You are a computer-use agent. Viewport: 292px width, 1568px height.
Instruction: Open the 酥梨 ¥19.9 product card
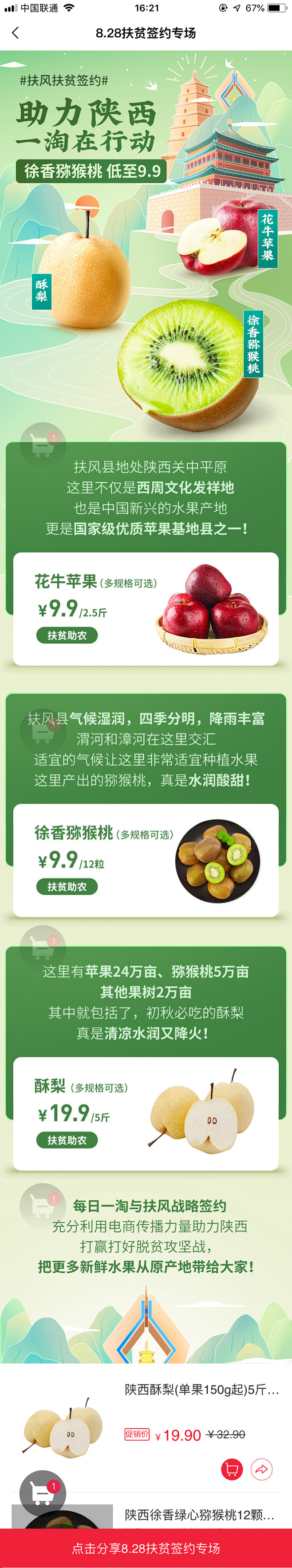tap(146, 1113)
